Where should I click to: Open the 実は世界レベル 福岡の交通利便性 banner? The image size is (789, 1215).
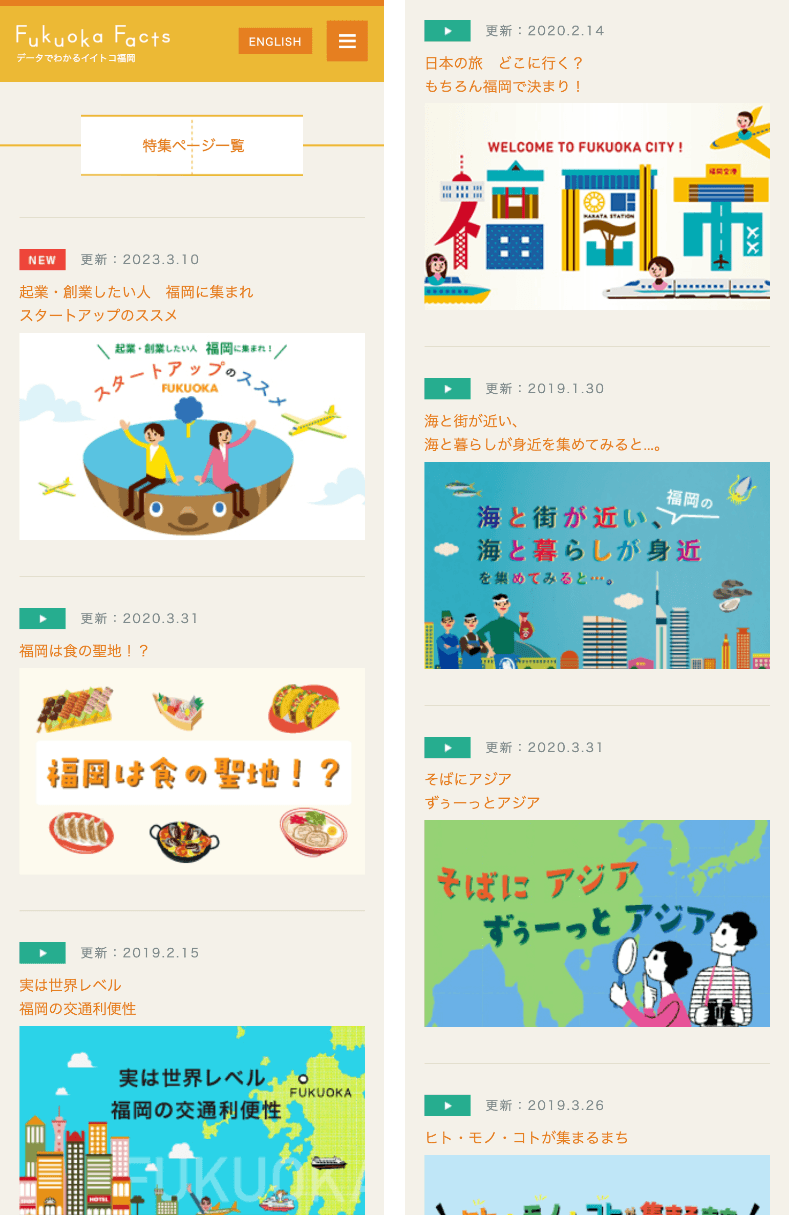pos(192,1120)
